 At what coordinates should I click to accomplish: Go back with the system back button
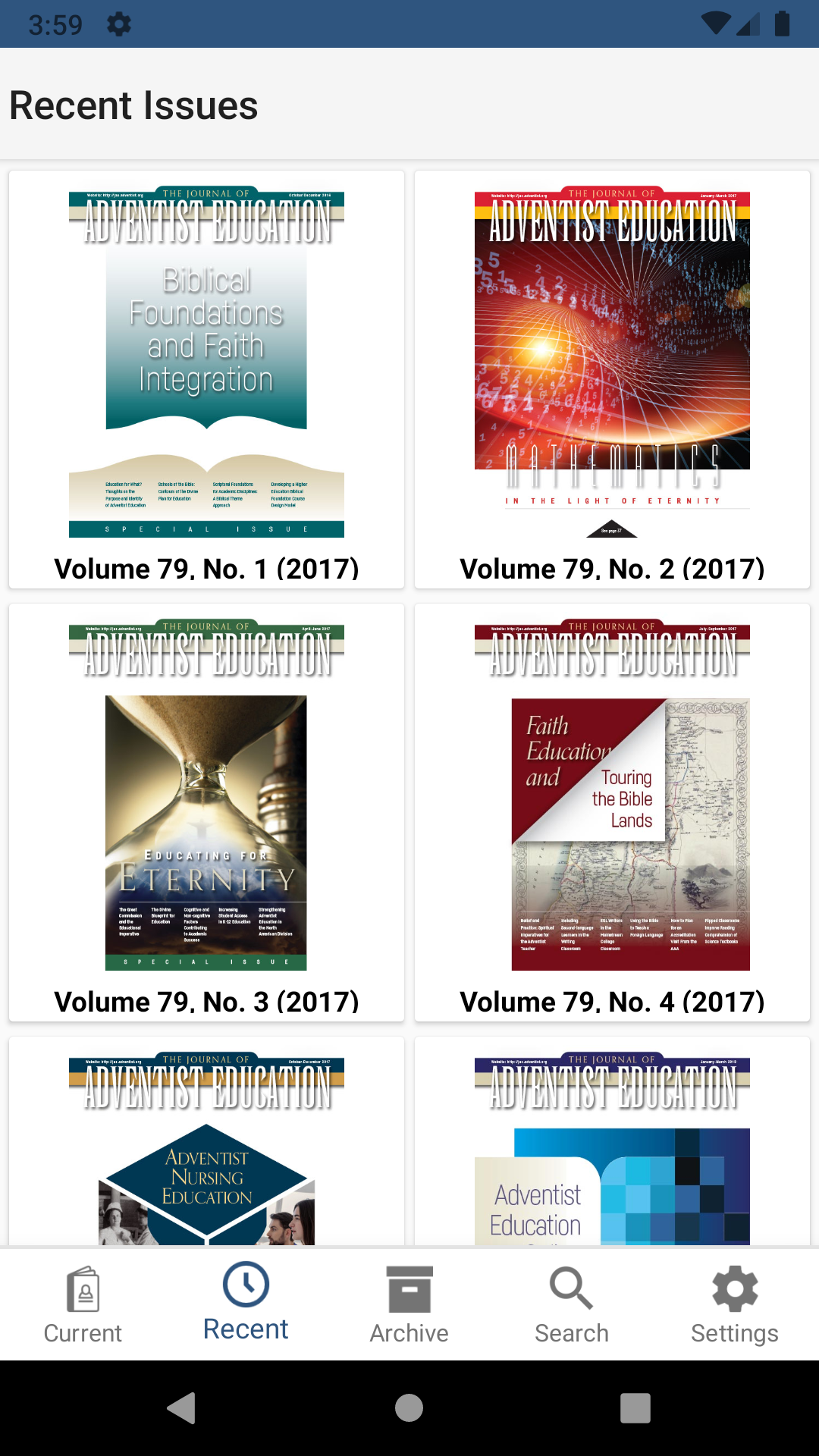click(182, 1408)
